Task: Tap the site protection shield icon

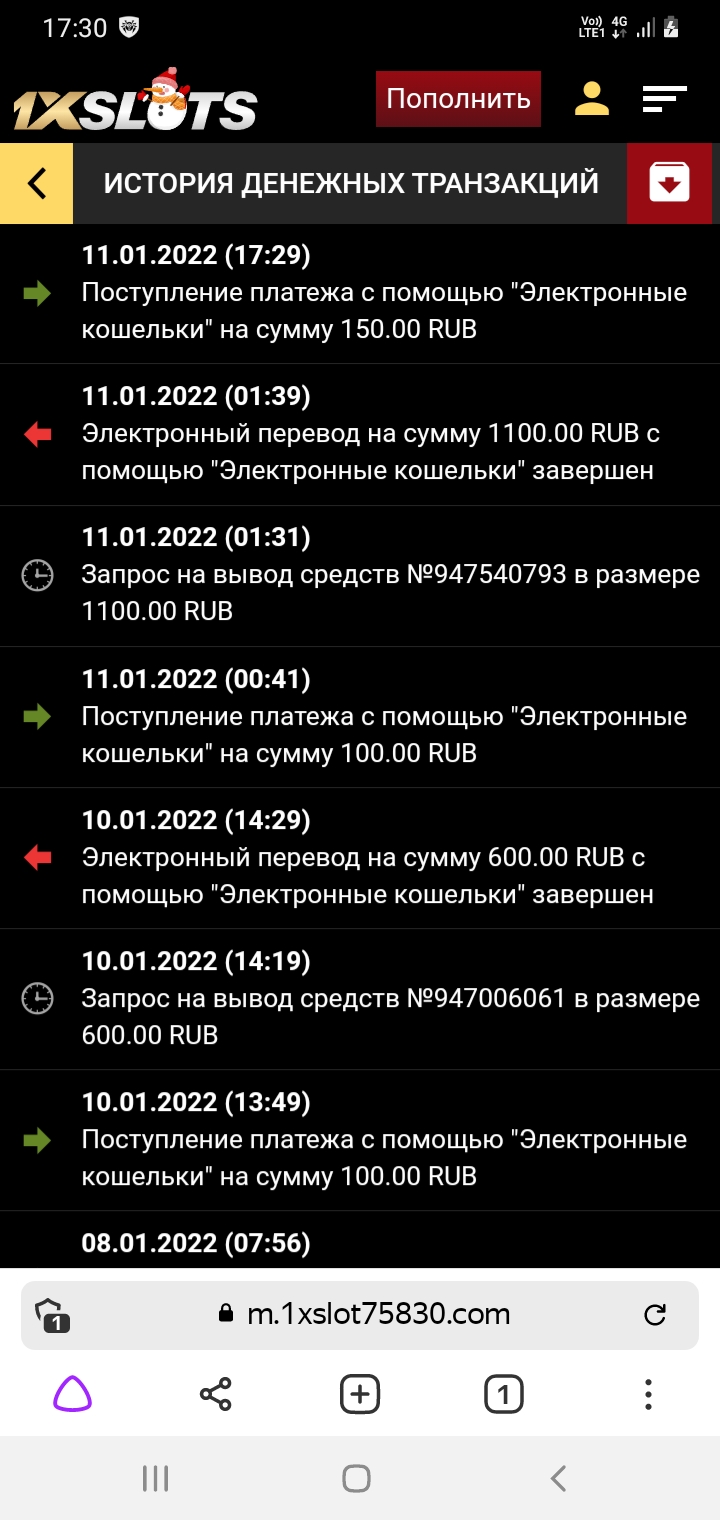Action: [52, 1314]
